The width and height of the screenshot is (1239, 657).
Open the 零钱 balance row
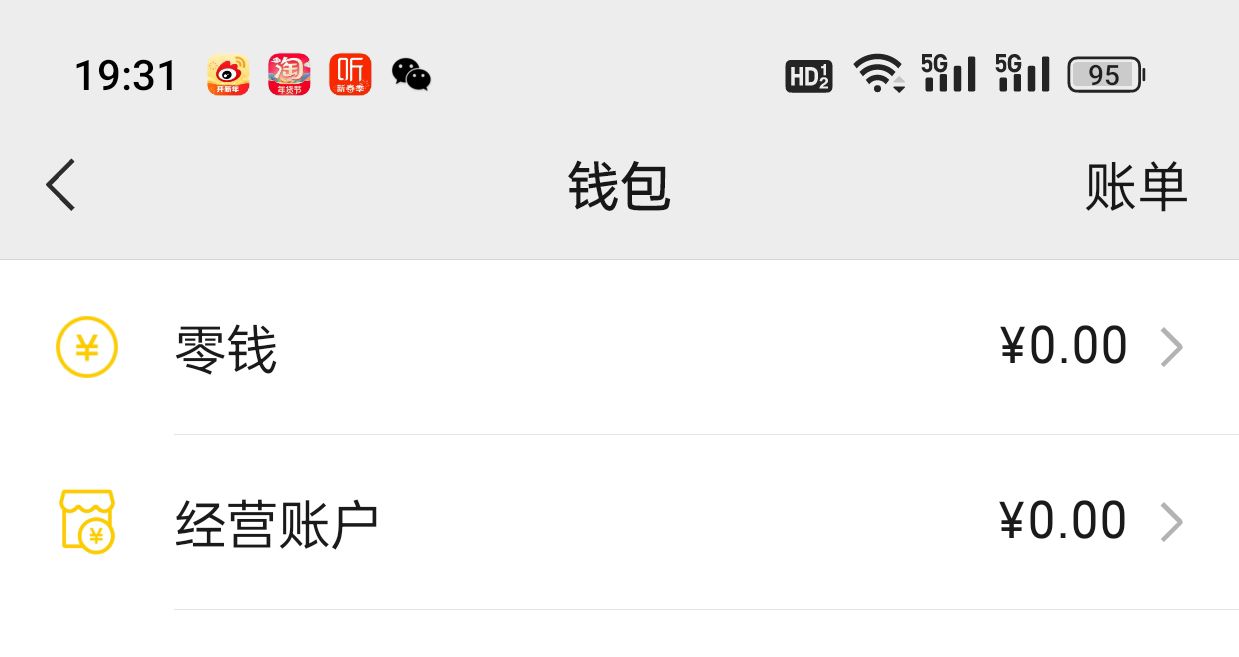[620, 348]
